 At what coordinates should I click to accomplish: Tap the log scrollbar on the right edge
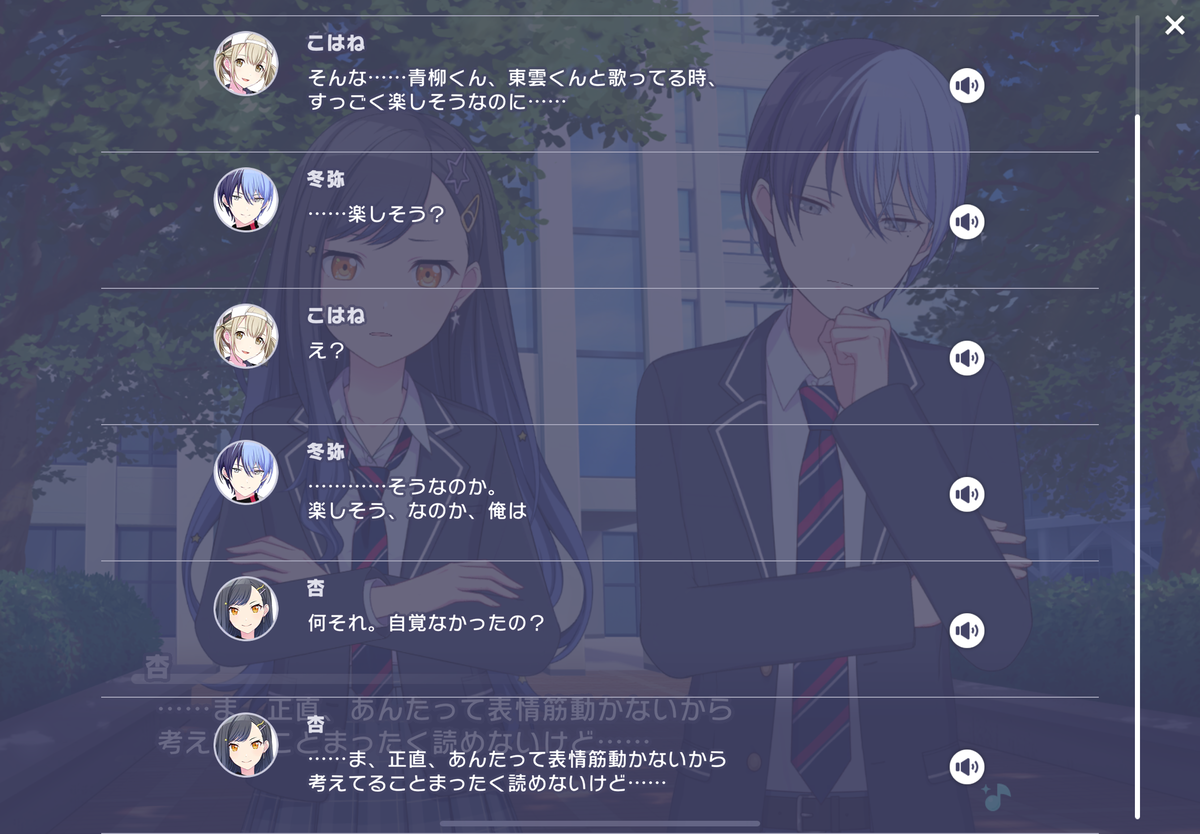point(1137,466)
